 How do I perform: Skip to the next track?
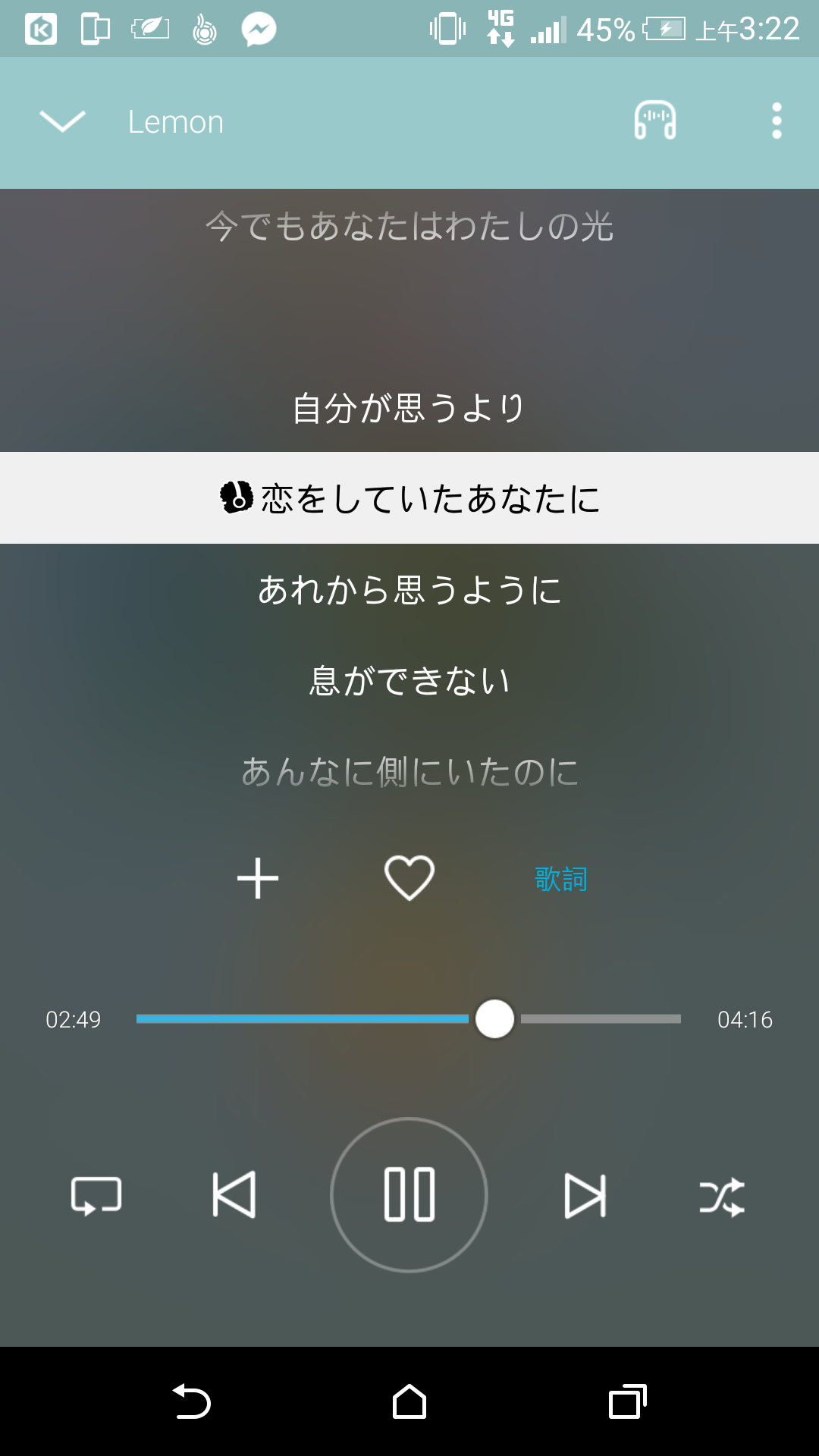pos(585,1196)
